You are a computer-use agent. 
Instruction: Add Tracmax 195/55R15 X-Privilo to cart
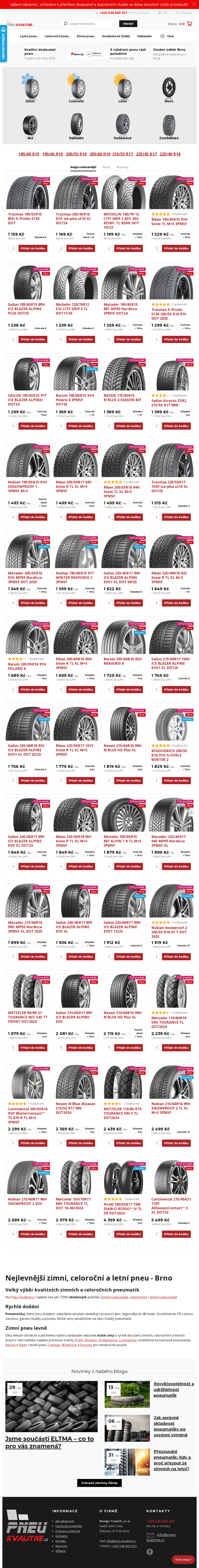click(x=32, y=248)
